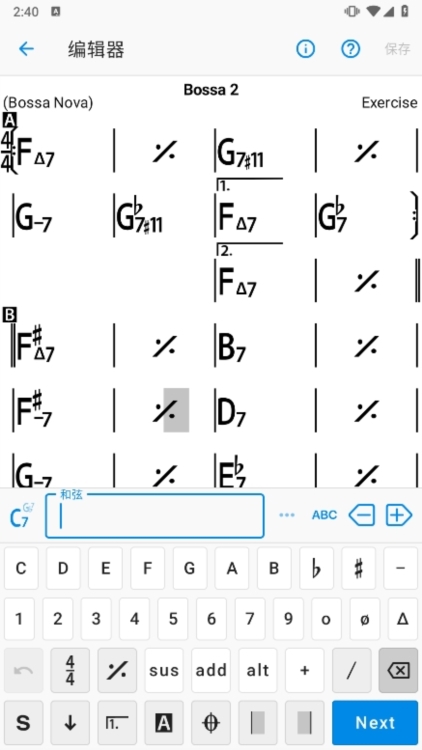422x750 pixels.
Task: Move to the Next cell
Action: (375, 723)
